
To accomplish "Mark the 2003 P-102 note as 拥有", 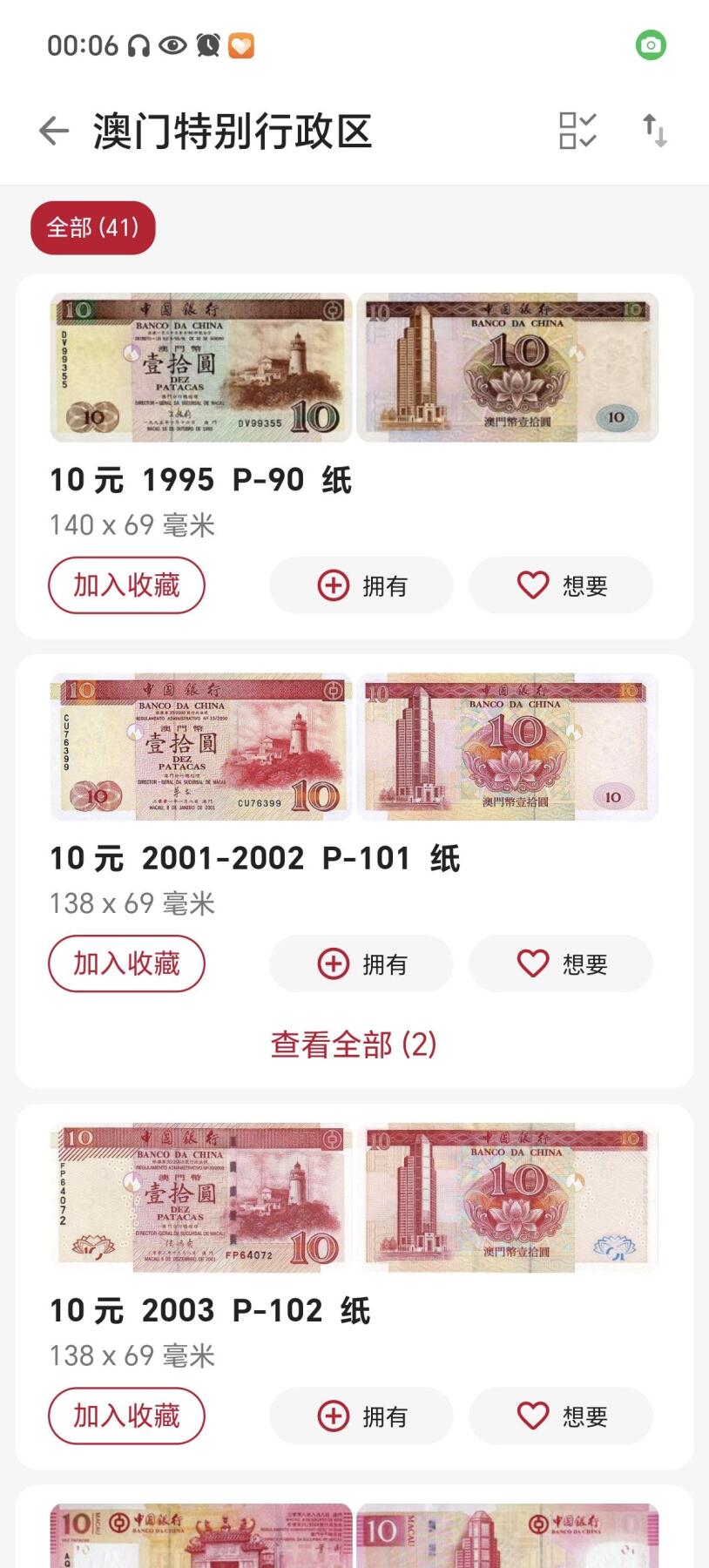I will point(361,1416).
